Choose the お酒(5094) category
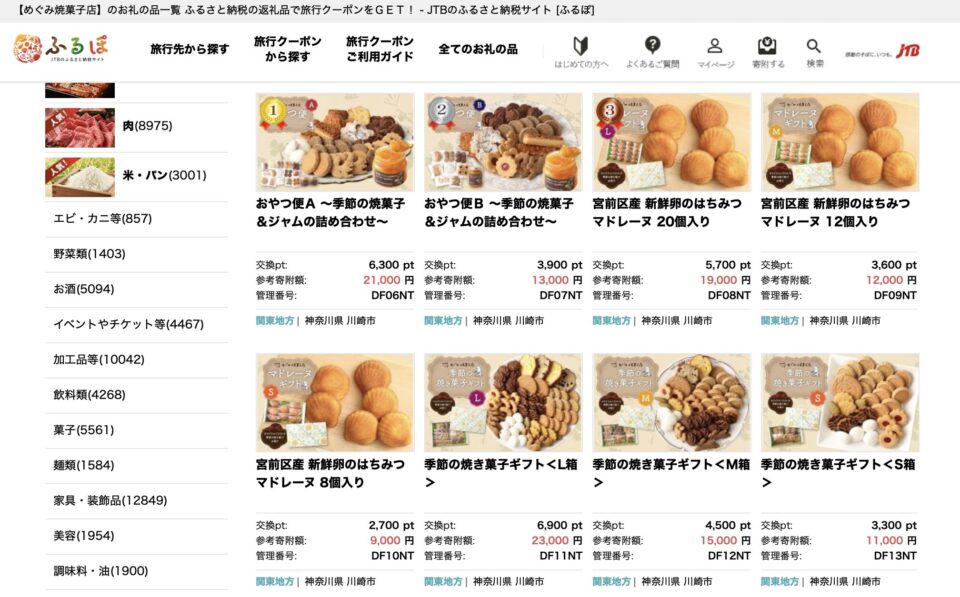 (84, 289)
